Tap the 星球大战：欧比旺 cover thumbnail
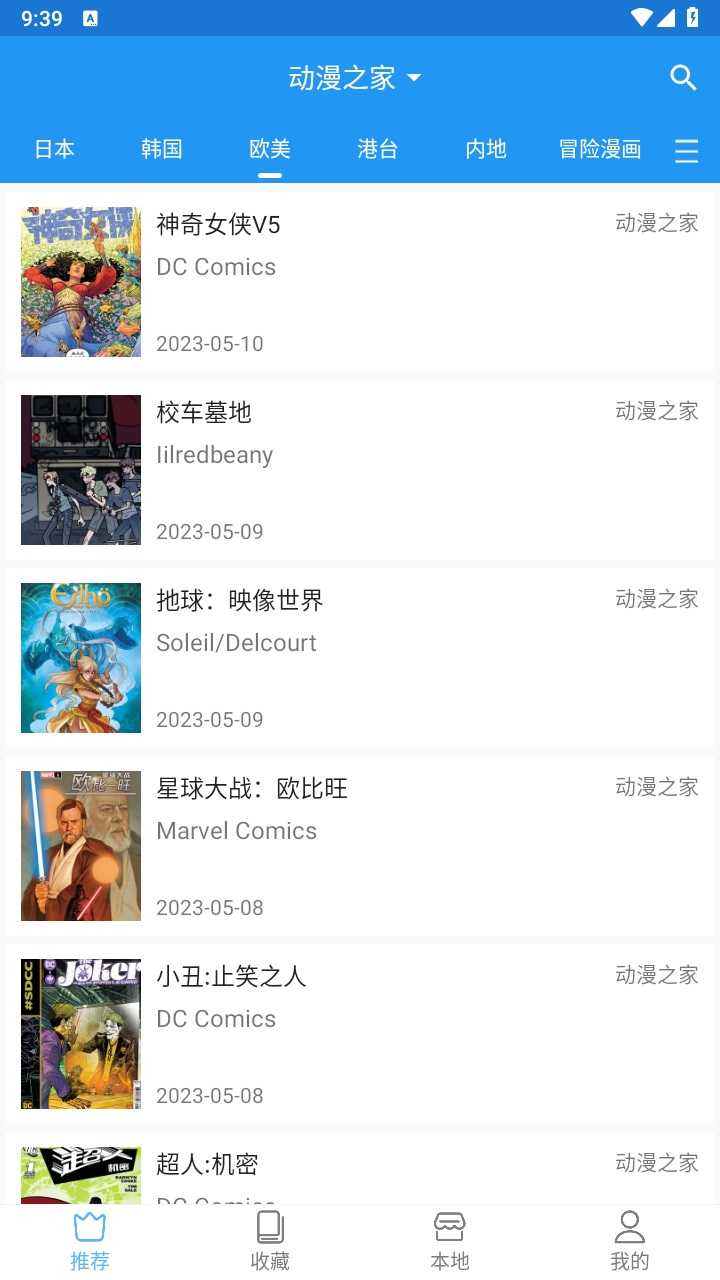The width and height of the screenshot is (720, 1280). [x=81, y=846]
